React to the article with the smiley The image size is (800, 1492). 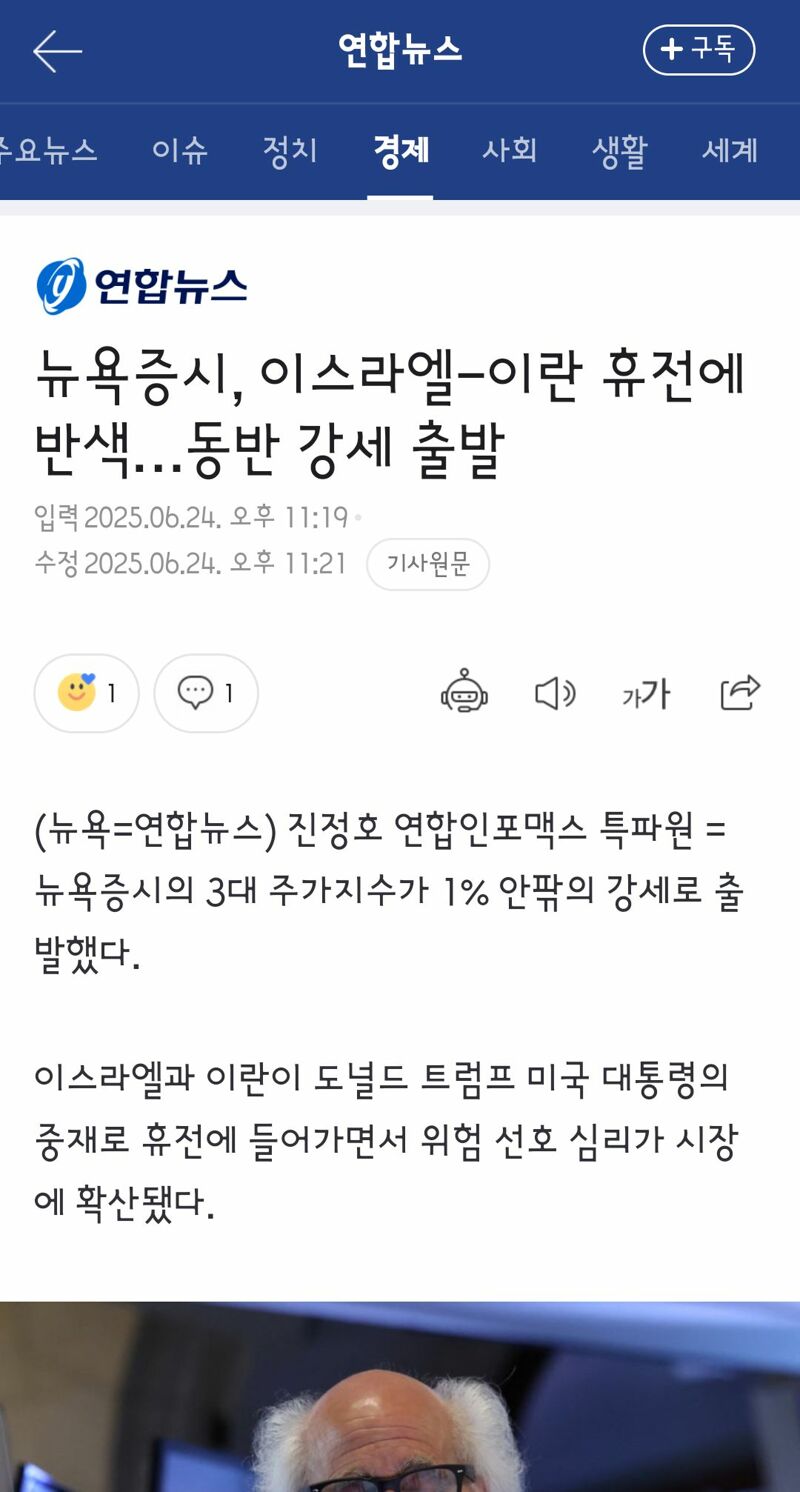tap(87, 693)
